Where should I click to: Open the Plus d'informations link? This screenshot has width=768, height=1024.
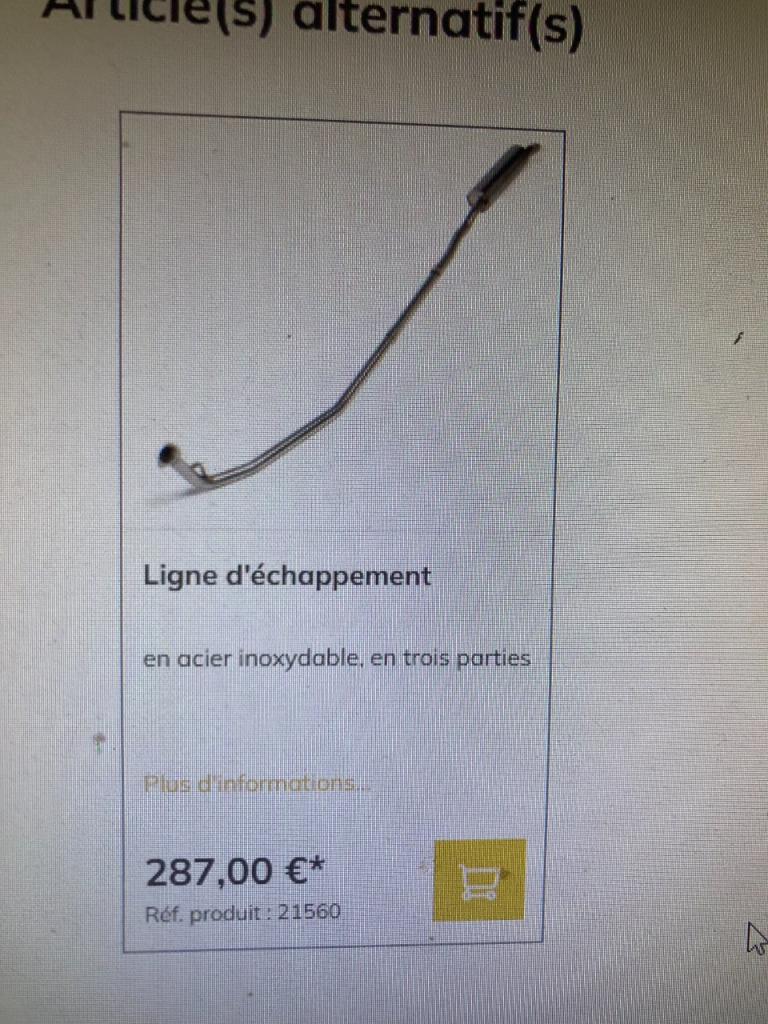coord(256,783)
